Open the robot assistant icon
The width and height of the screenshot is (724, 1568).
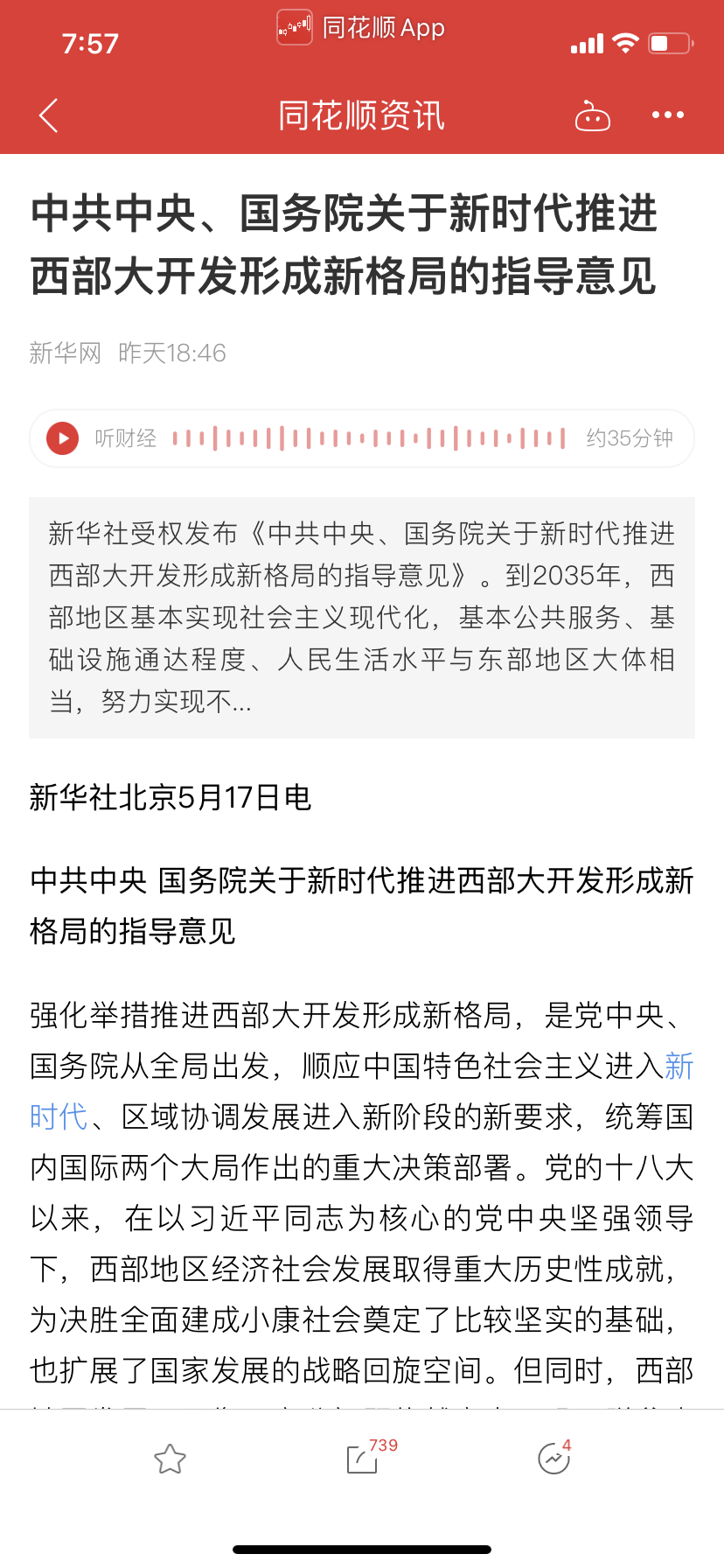(x=592, y=115)
